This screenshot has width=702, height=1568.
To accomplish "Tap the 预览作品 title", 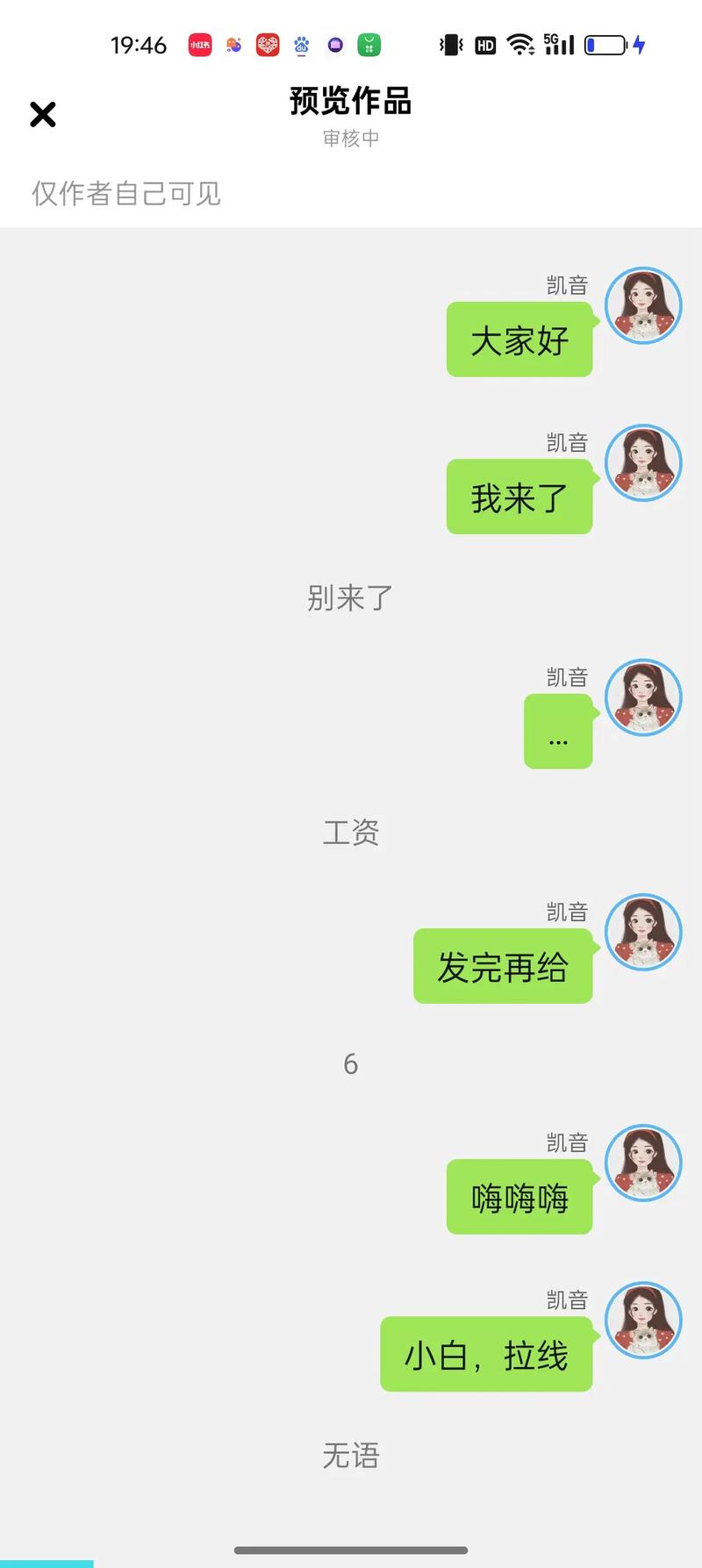I will 351,103.
